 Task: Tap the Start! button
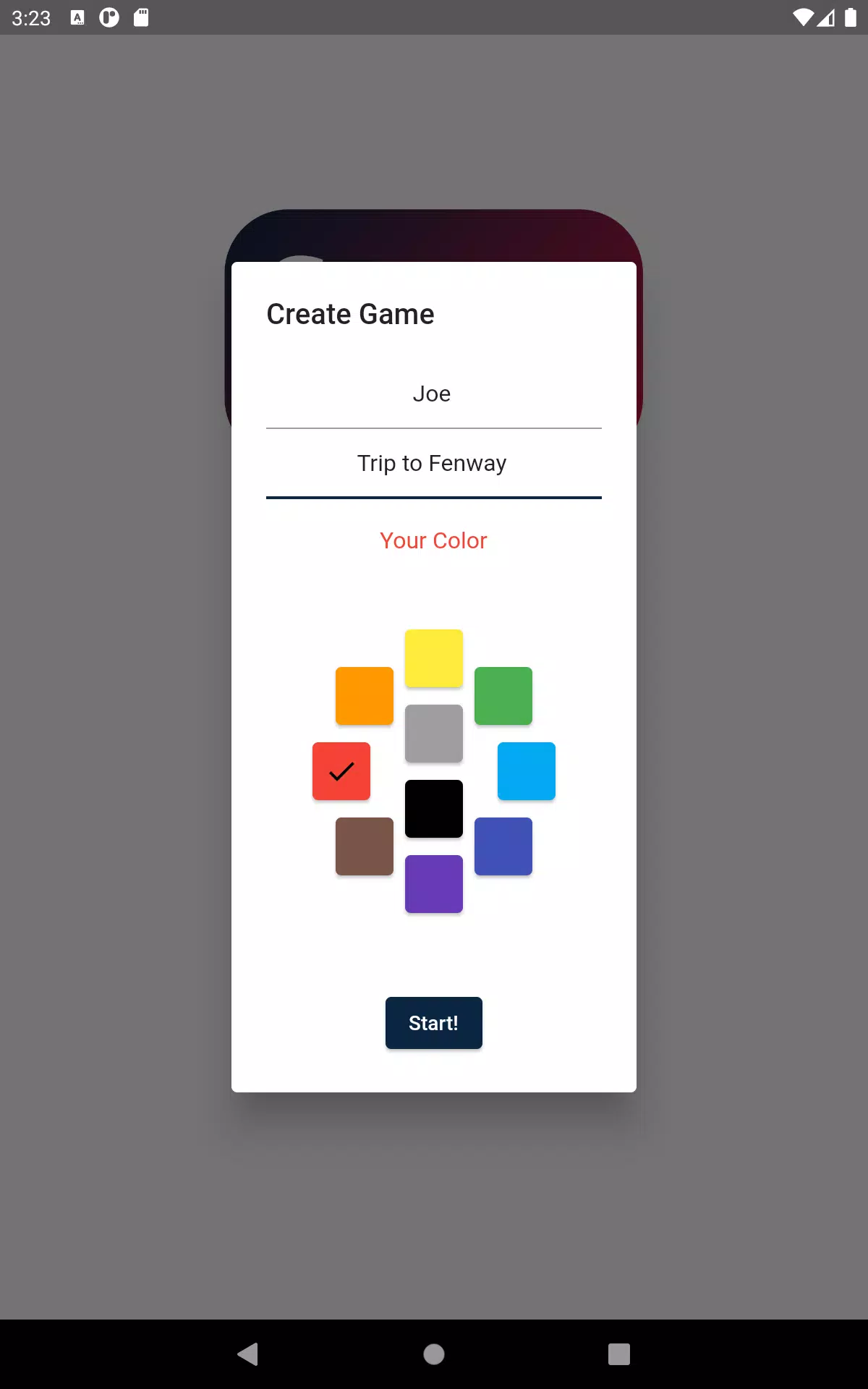point(434,1023)
